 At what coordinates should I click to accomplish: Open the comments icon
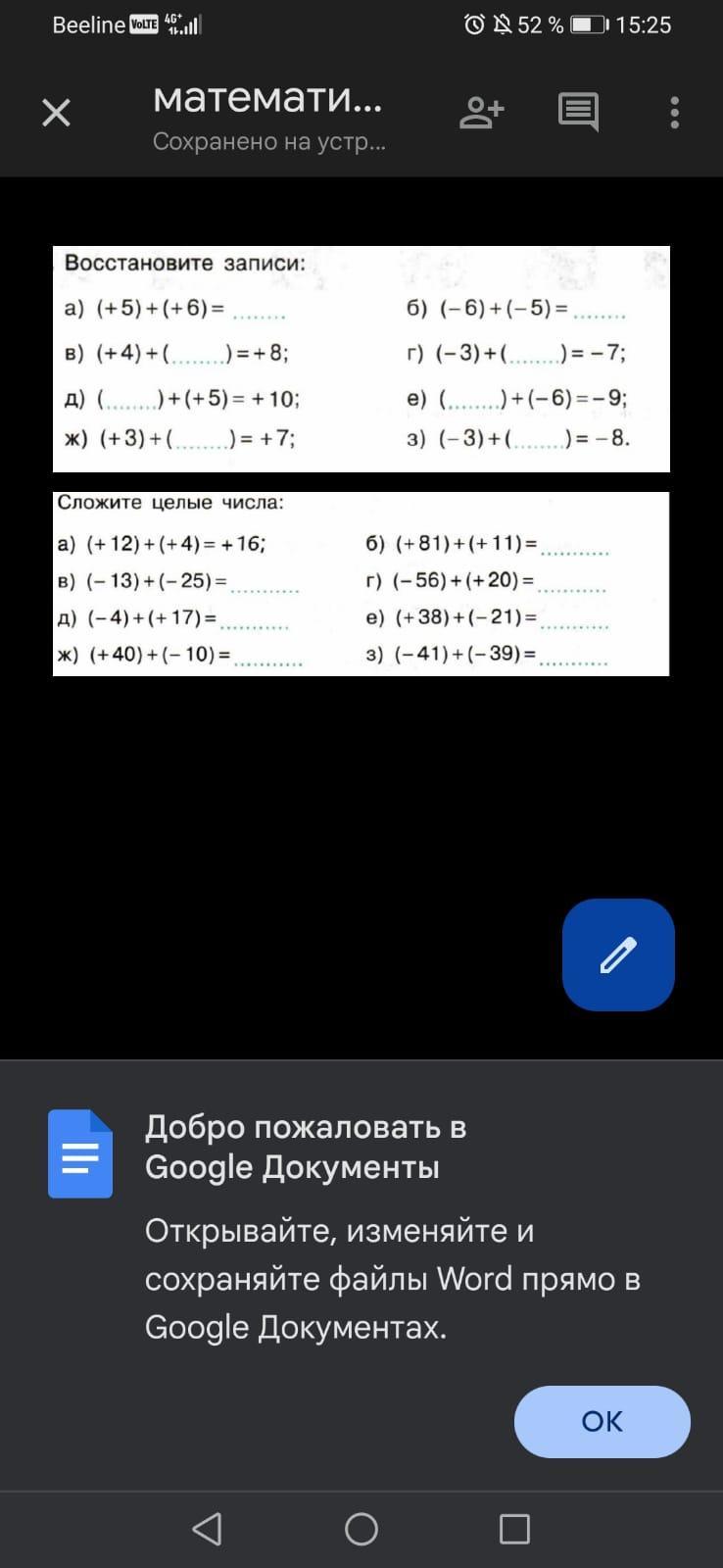[x=578, y=114]
